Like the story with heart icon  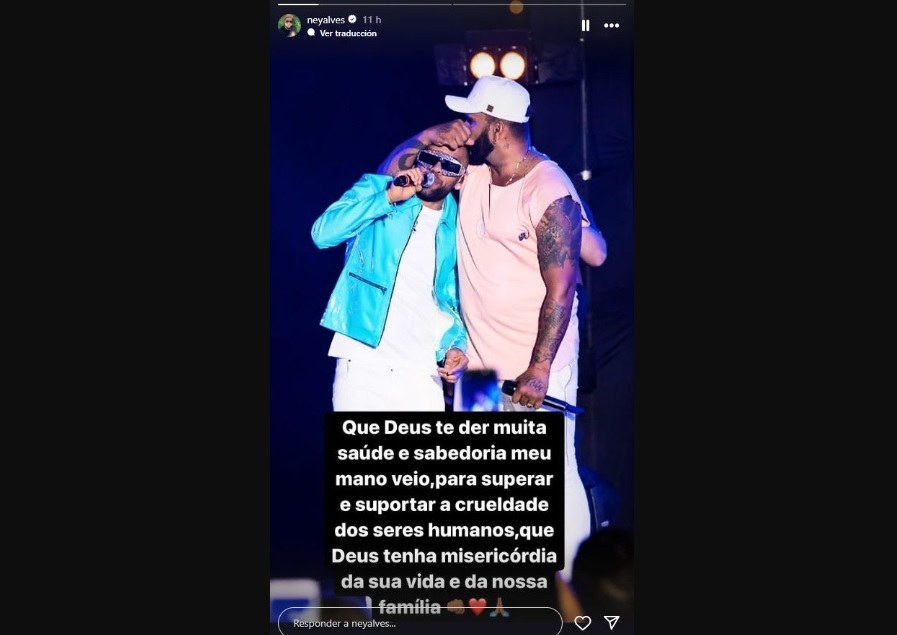point(583,623)
